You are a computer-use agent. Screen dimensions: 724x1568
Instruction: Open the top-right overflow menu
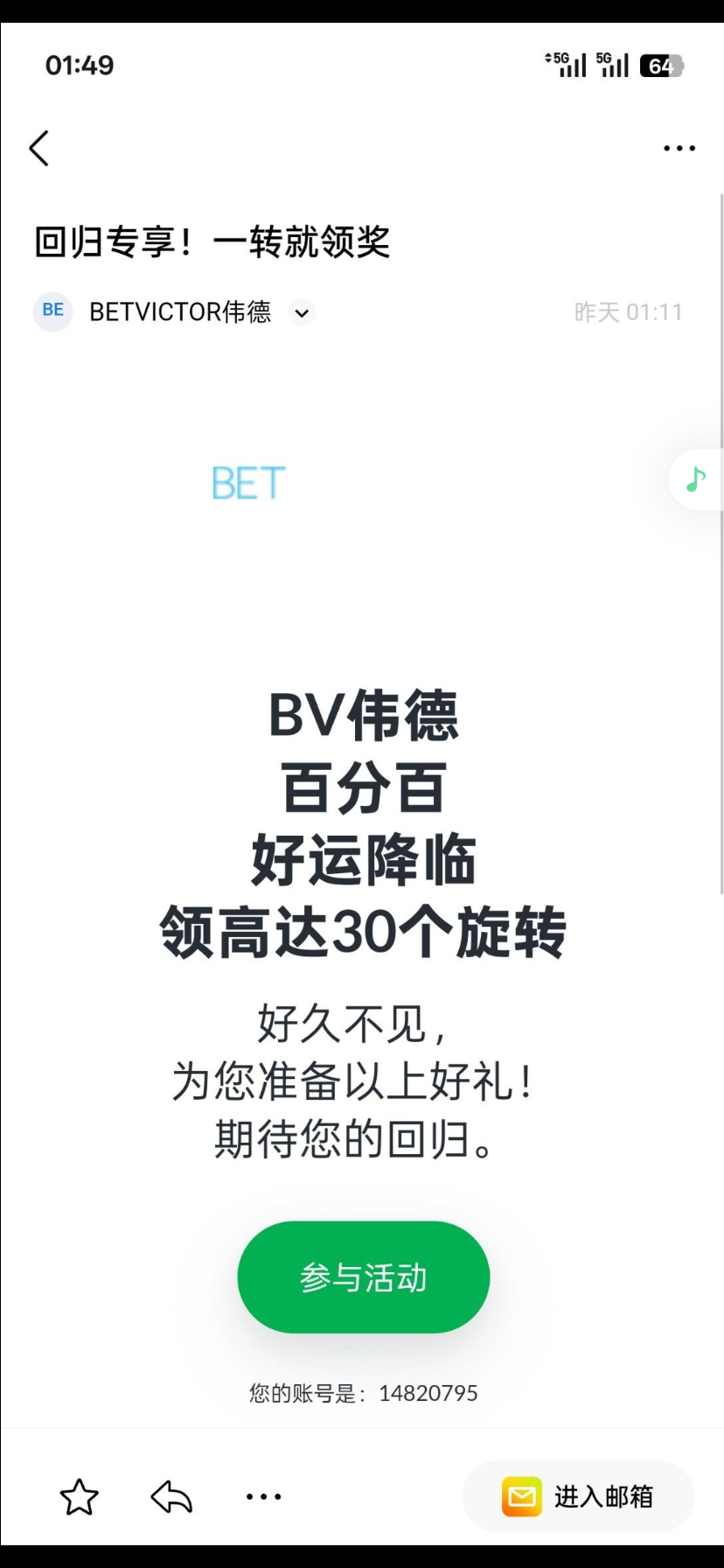[679, 148]
